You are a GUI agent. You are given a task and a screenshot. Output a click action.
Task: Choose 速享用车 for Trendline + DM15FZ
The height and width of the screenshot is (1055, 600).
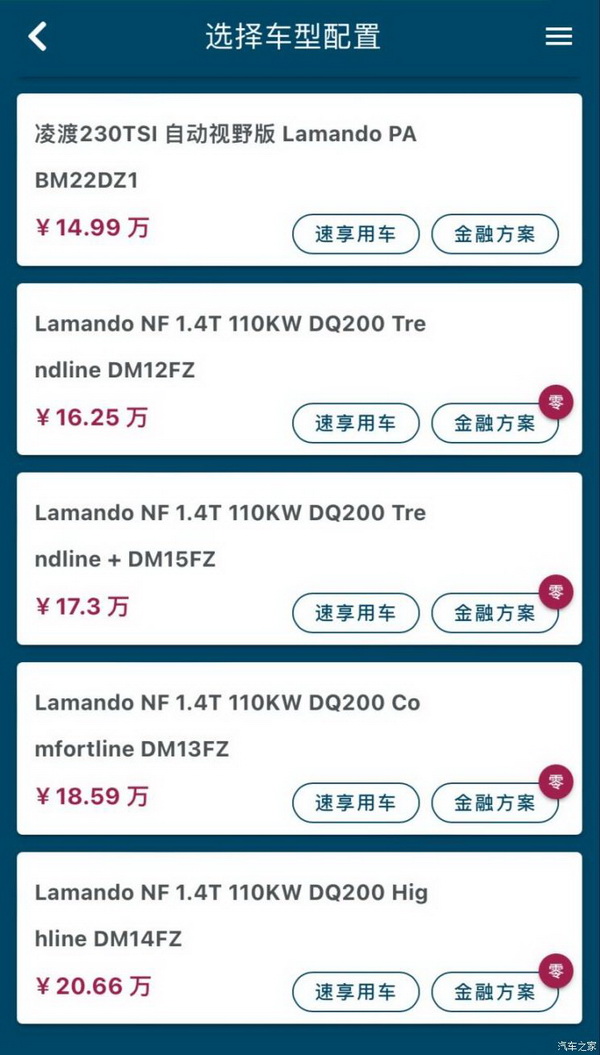[355, 613]
